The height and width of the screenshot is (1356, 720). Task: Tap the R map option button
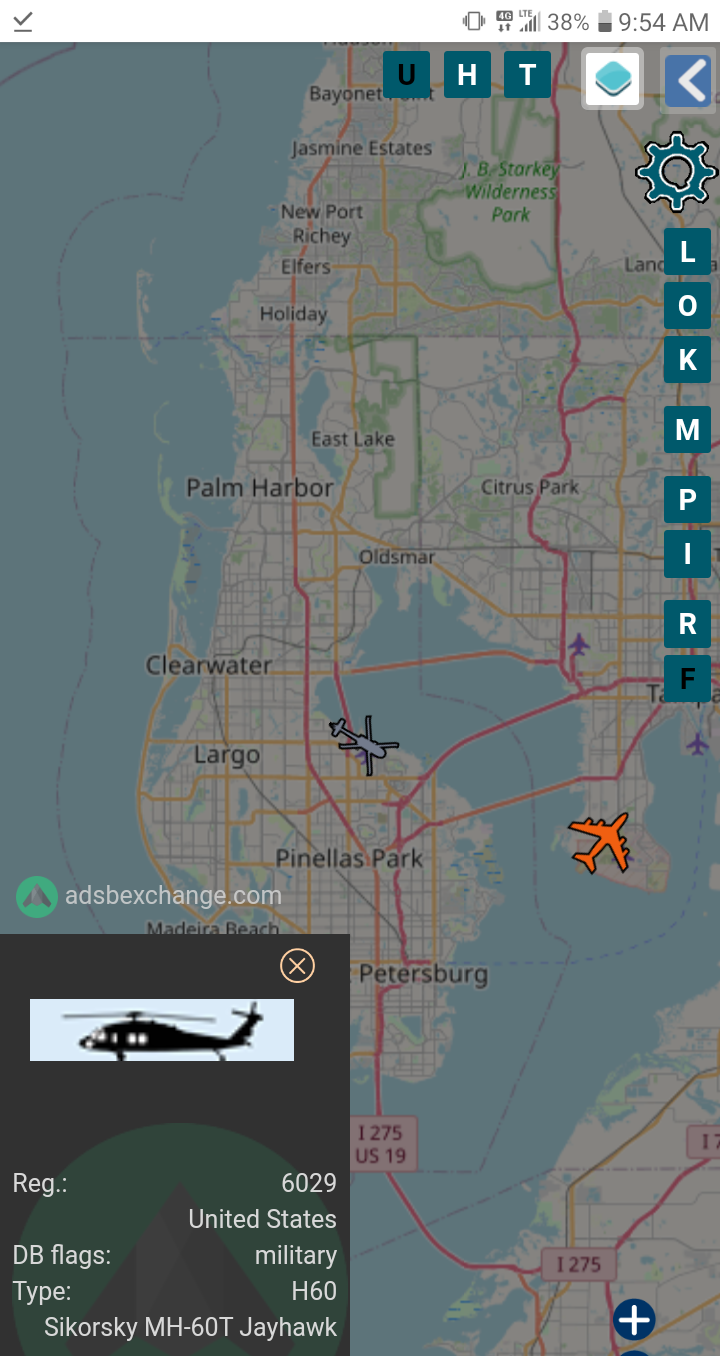687,624
